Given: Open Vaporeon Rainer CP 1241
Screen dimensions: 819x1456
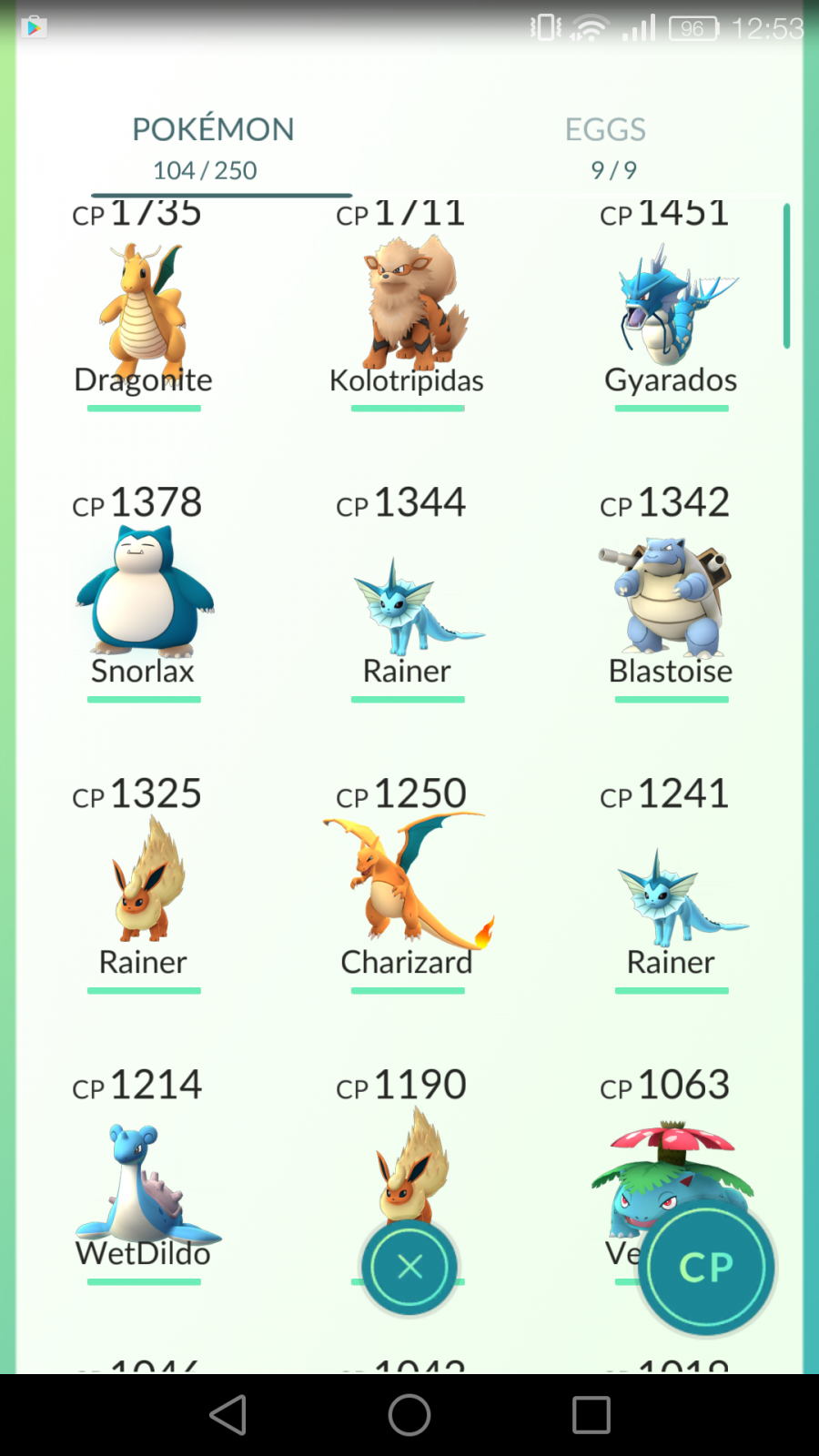Looking at the screenshot, I should [x=671, y=885].
